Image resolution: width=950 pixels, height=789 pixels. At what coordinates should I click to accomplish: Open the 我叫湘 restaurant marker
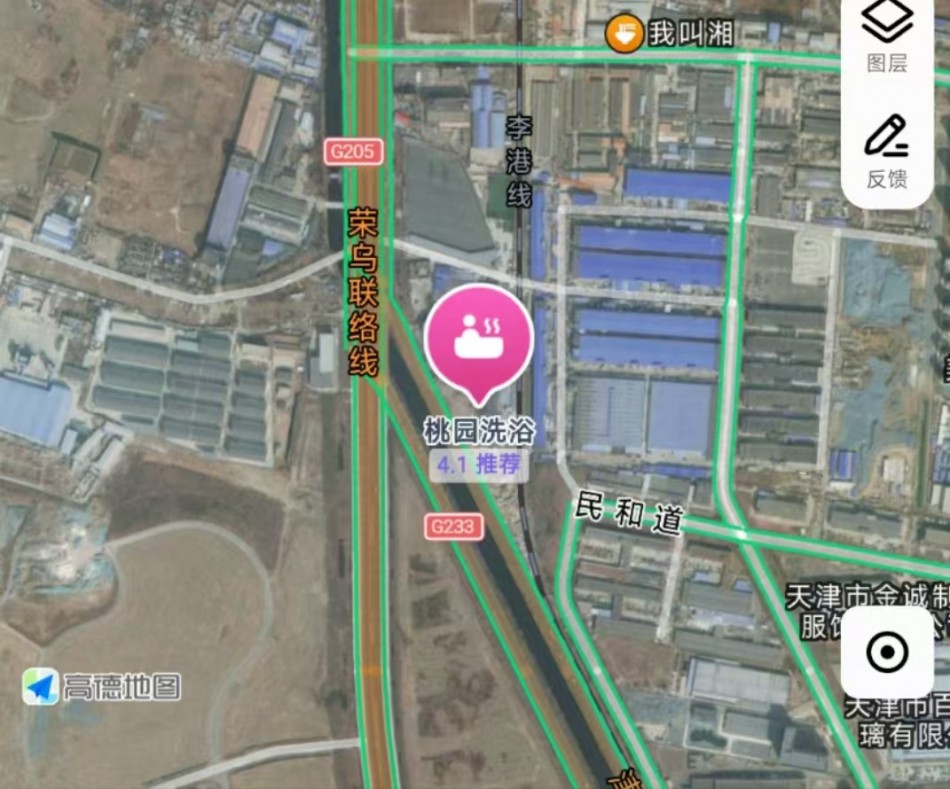[624, 35]
